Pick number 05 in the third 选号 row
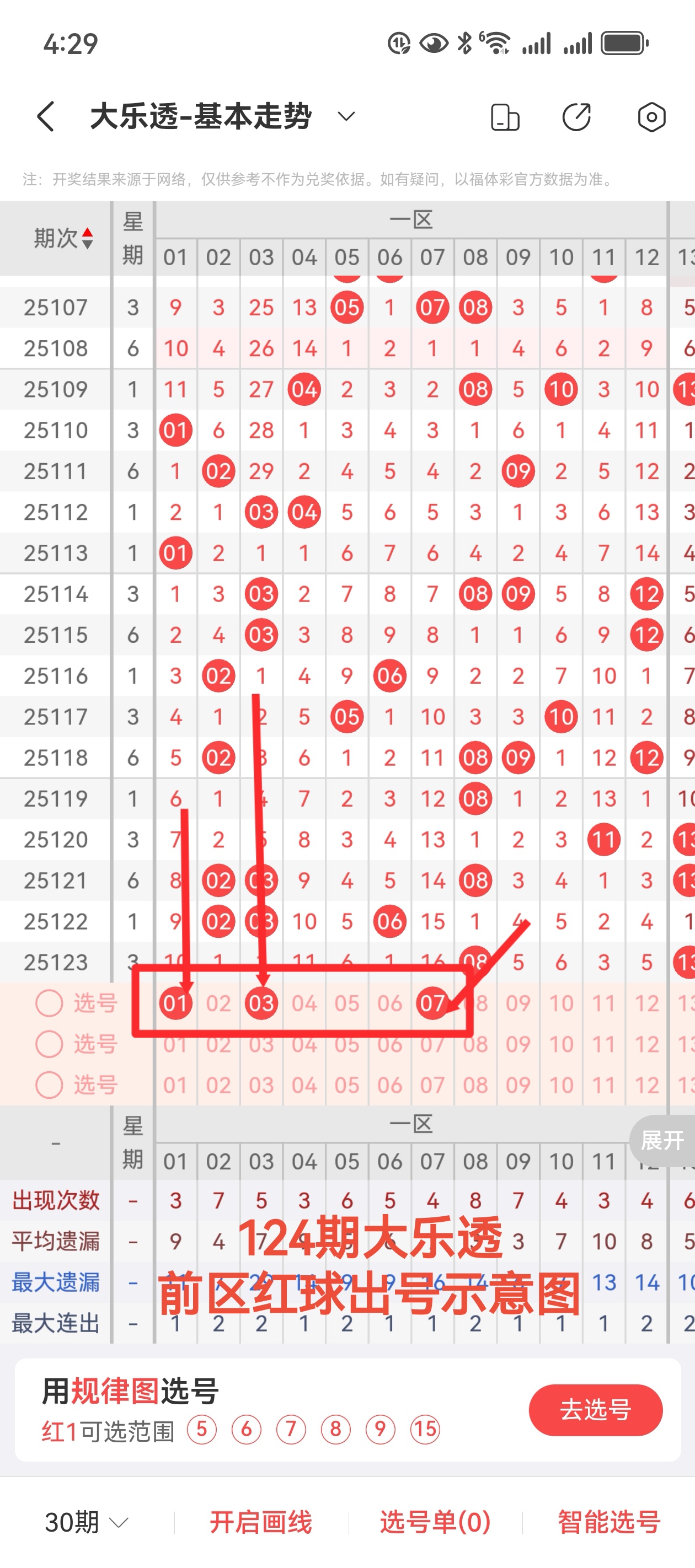 [x=346, y=1084]
